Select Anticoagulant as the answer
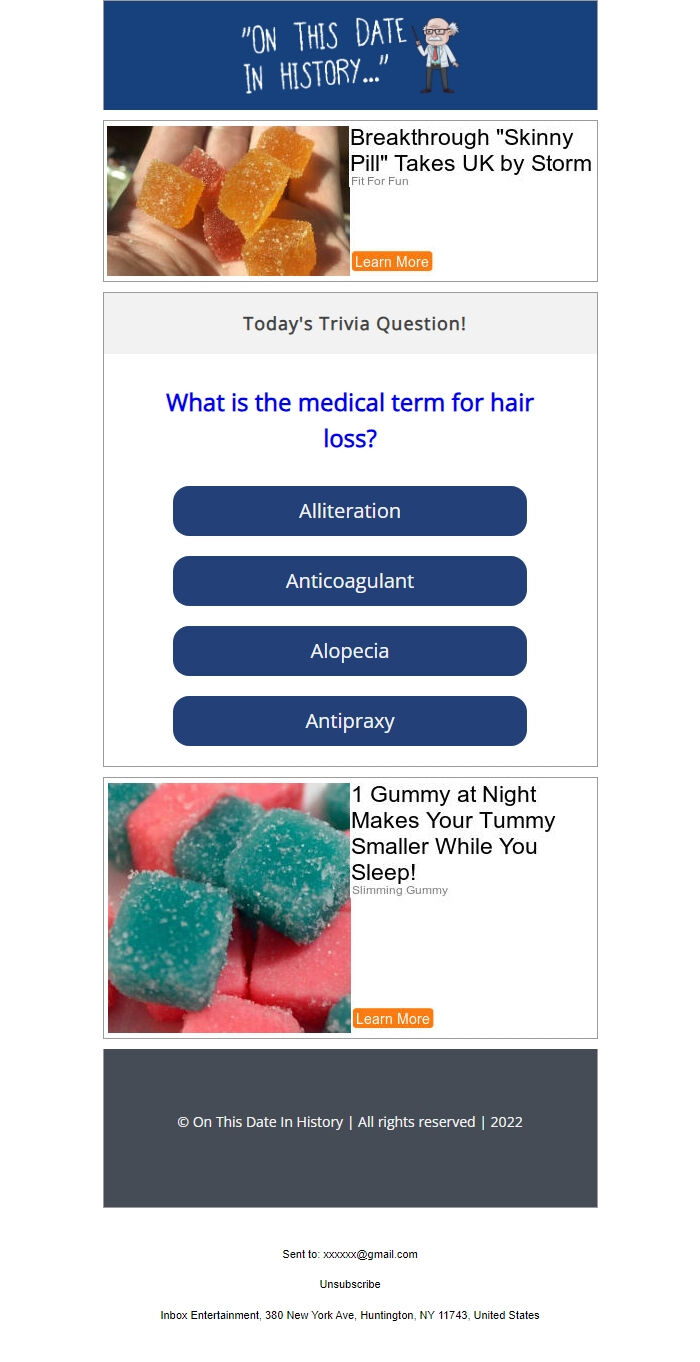This screenshot has height=1362, width=700. coord(350,581)
